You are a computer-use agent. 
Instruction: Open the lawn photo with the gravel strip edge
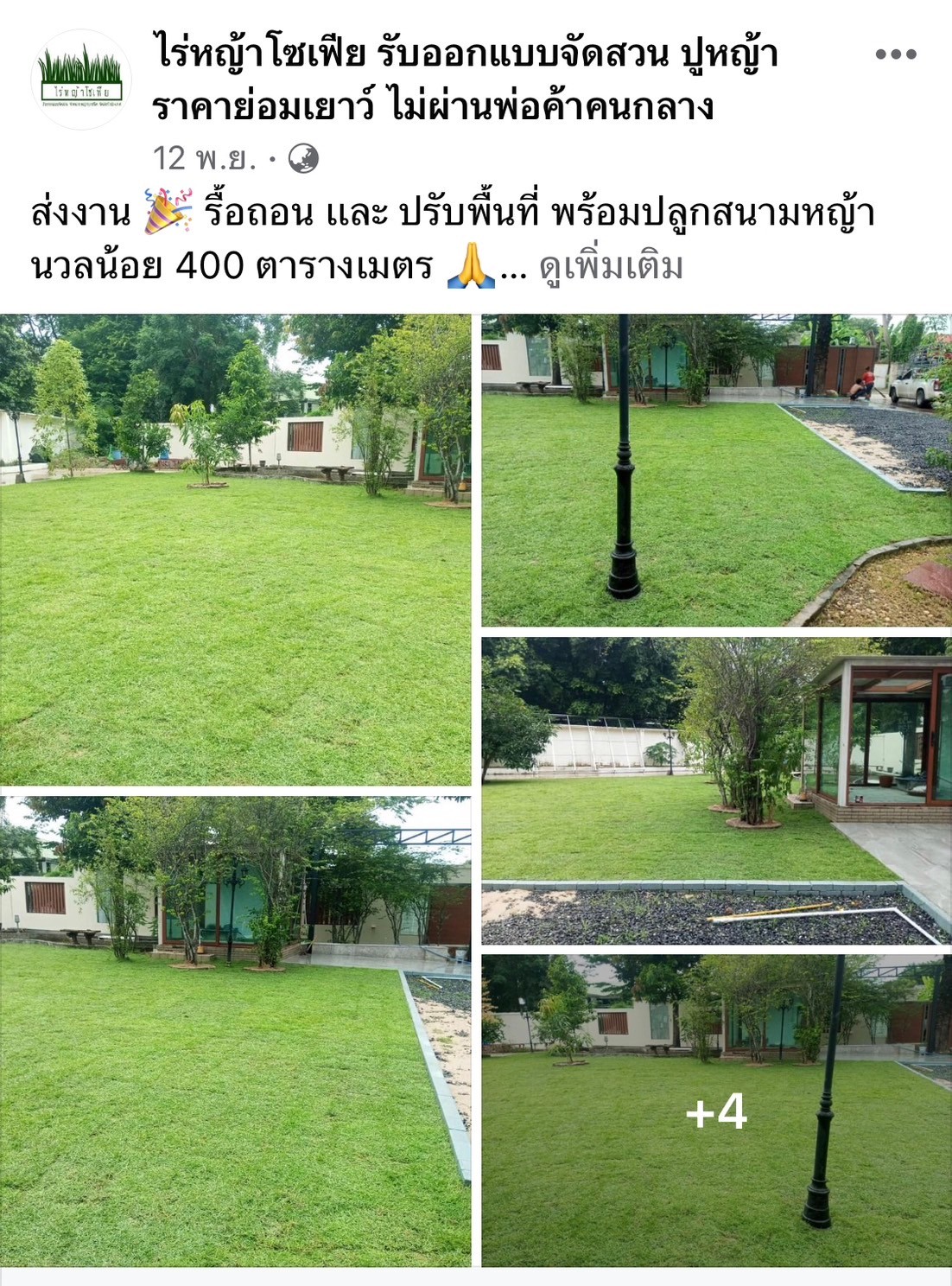pos(235,1031)
